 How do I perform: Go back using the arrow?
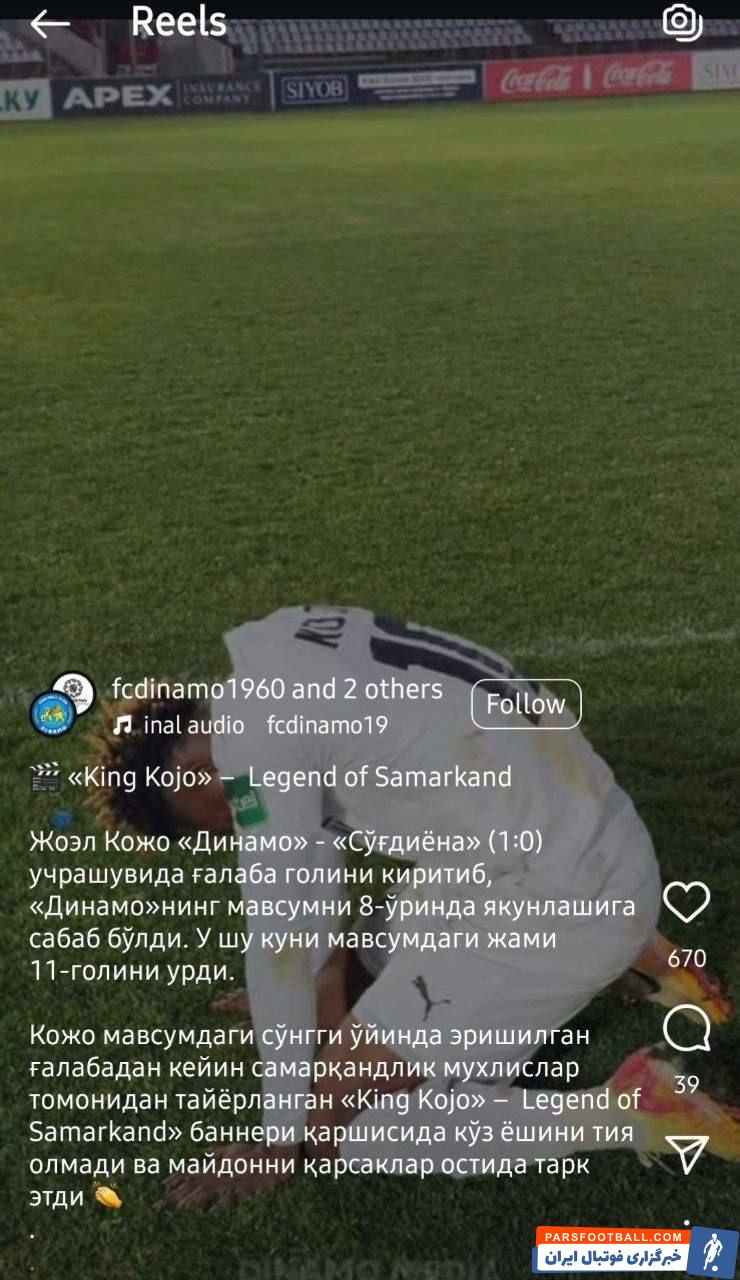pos(50,24)
